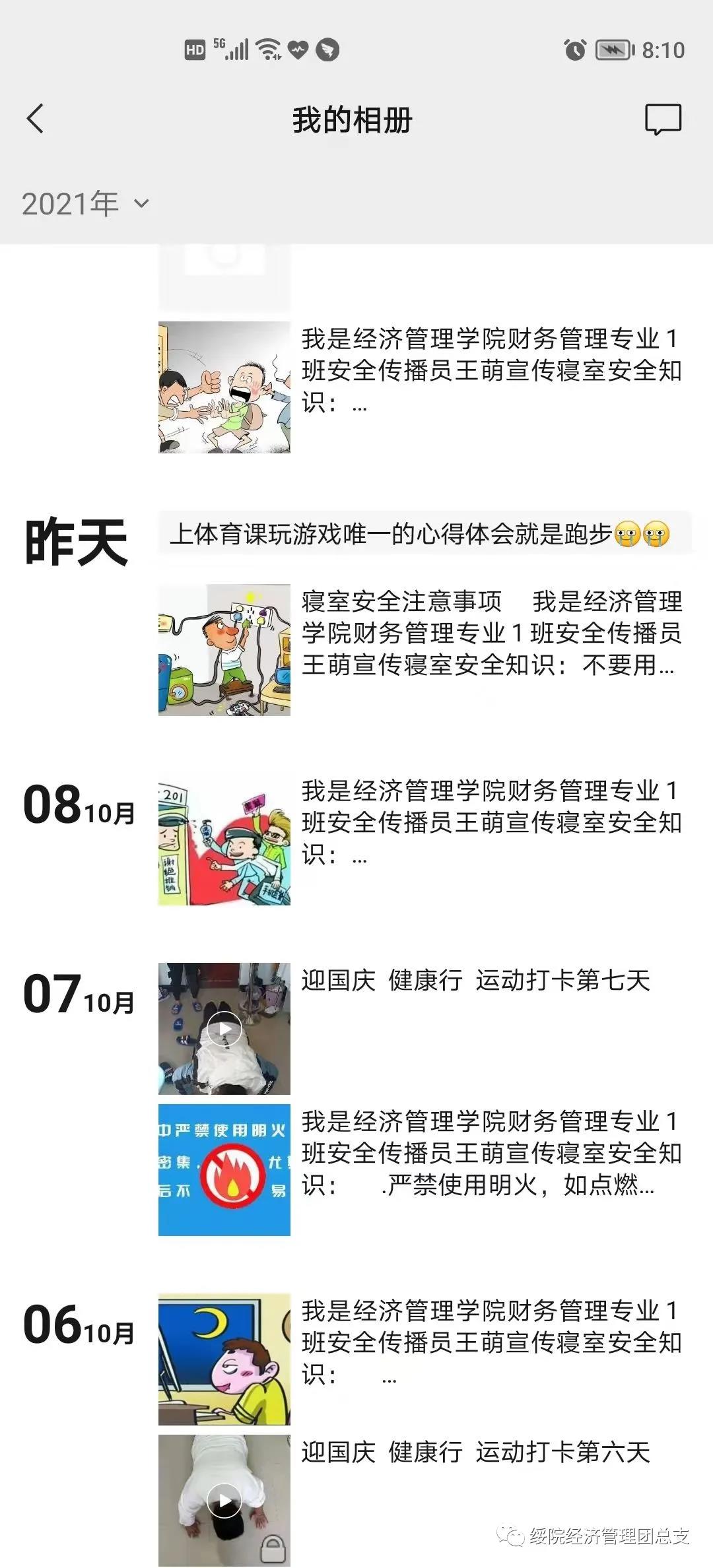
Task: Expand the 2021年 year dropdown
Action: [x=86, y=204]
